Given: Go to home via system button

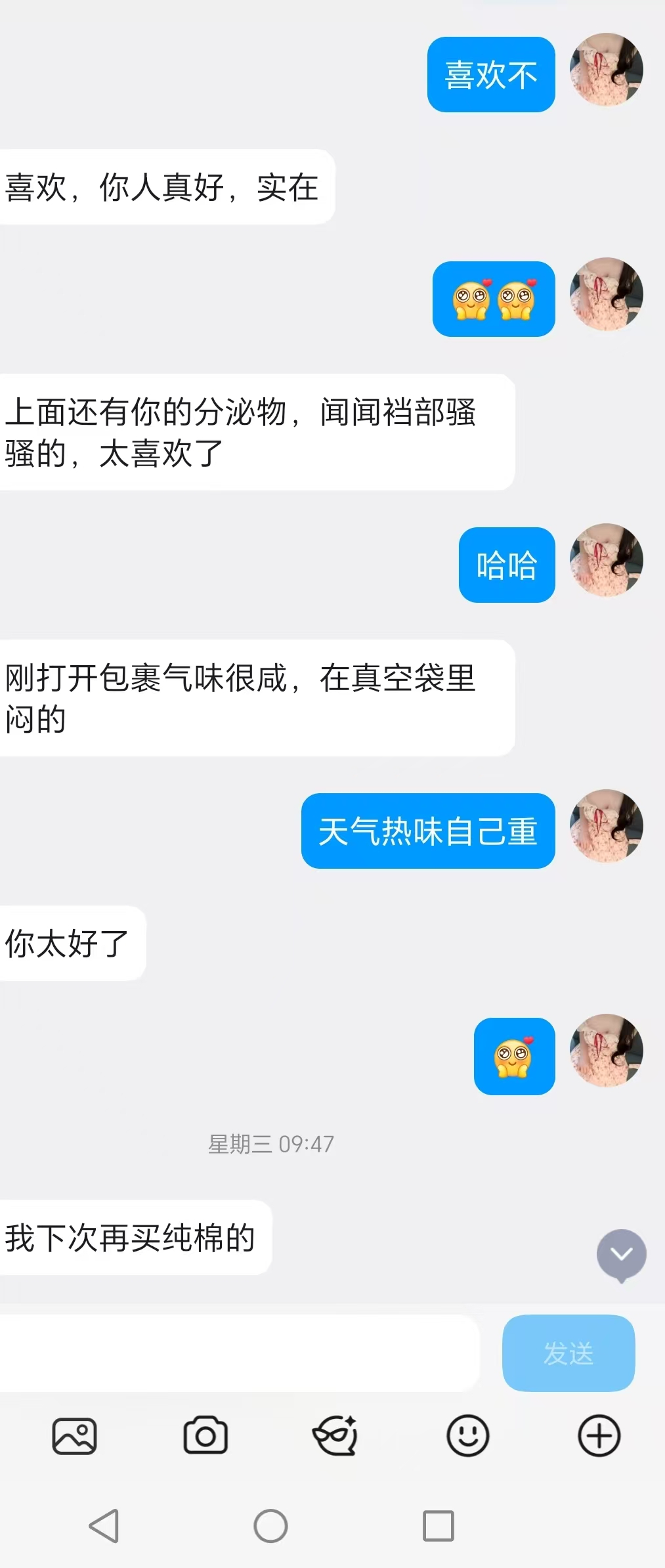Looking at the screenshot, I should (270, 1525).
